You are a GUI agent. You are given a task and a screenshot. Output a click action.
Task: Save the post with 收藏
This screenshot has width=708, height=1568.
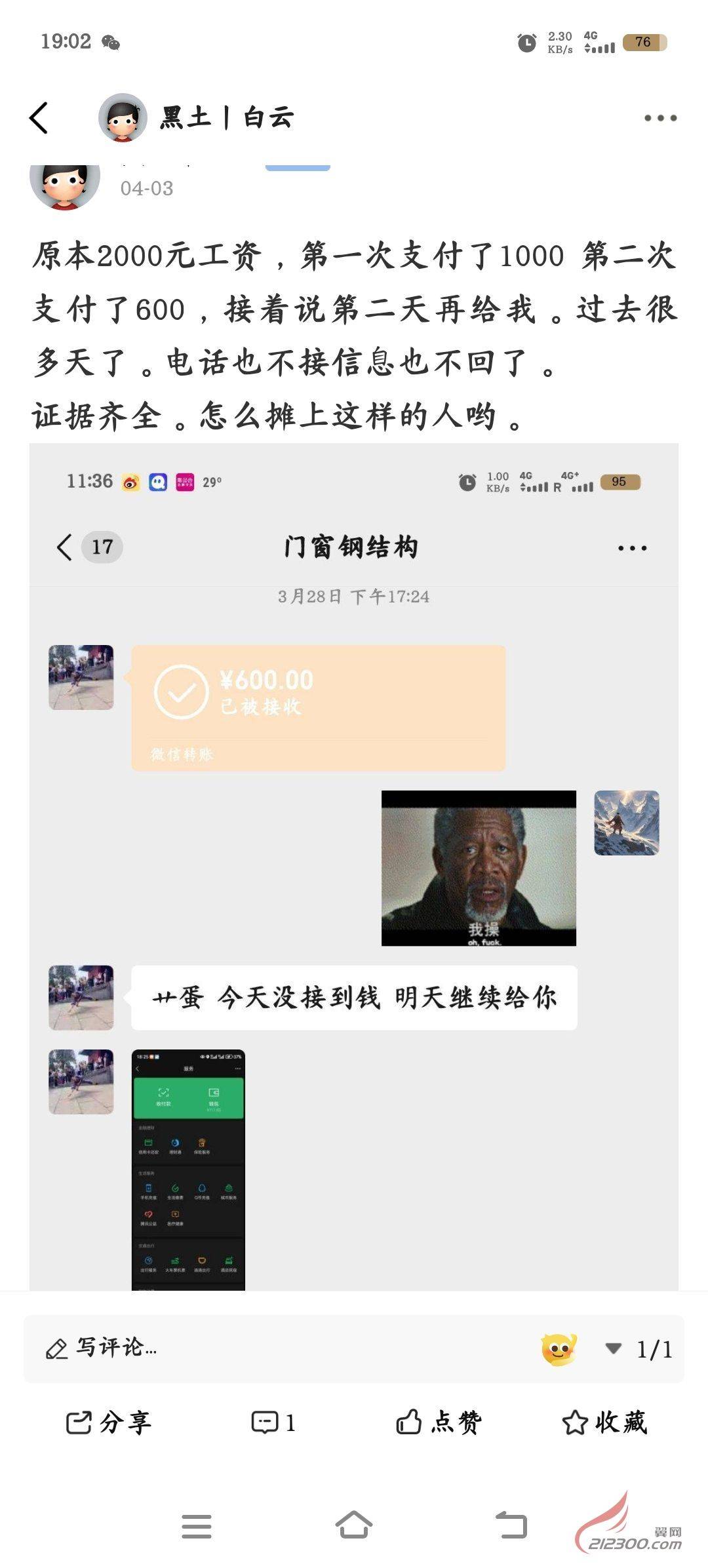604,1422
